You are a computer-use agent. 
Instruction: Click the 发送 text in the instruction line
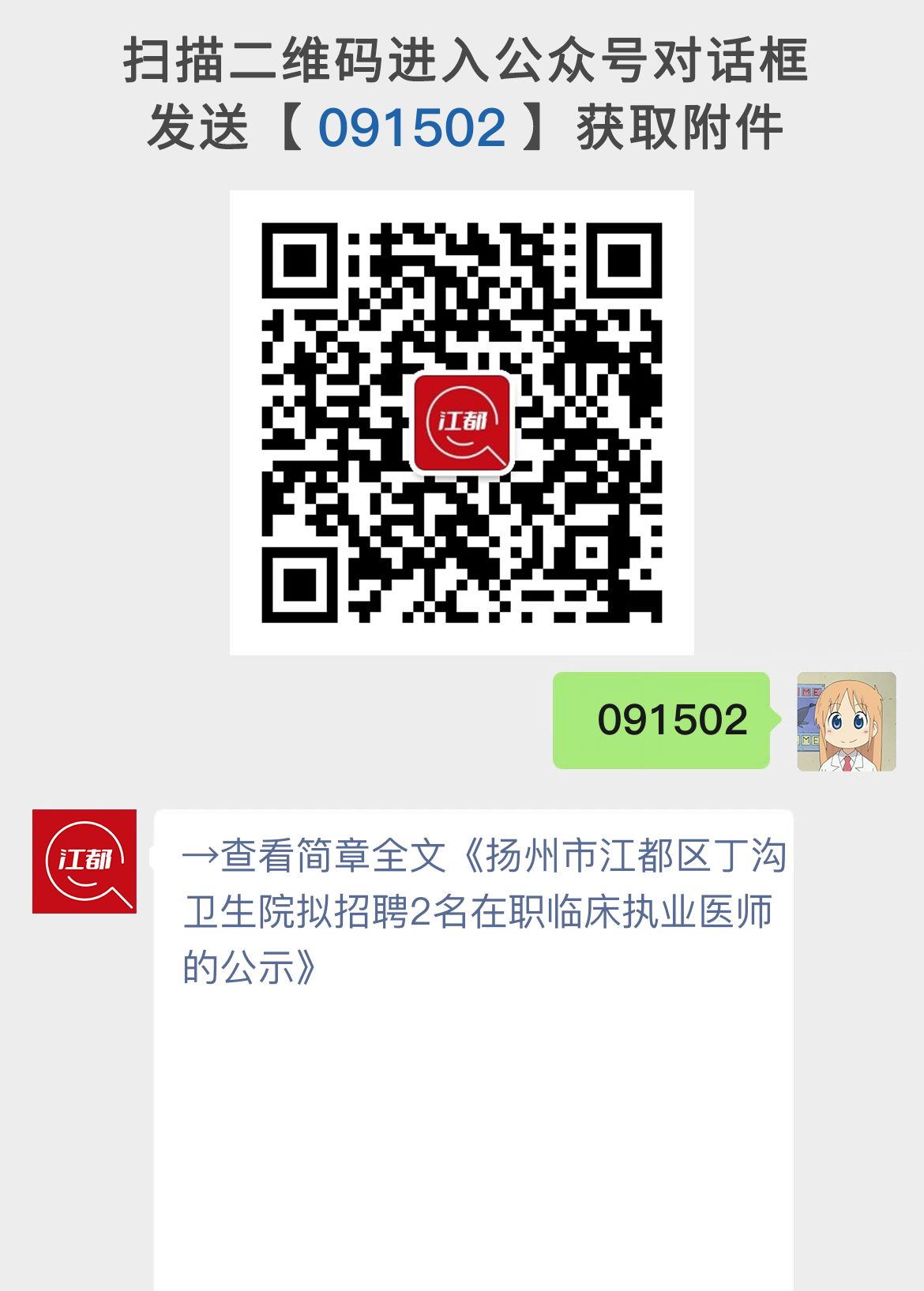pos(197,126)
